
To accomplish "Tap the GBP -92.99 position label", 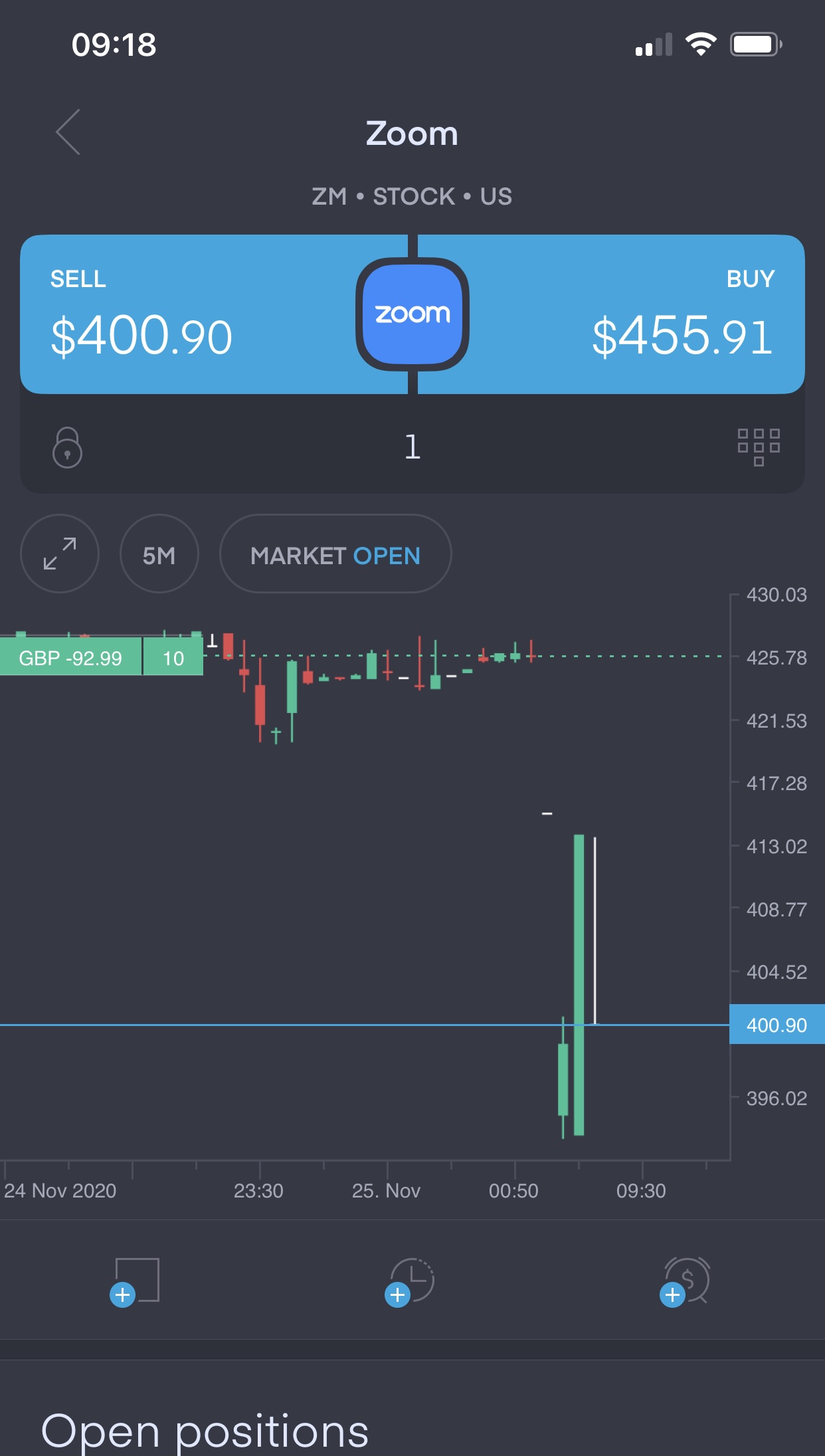I will coord(70,658).
